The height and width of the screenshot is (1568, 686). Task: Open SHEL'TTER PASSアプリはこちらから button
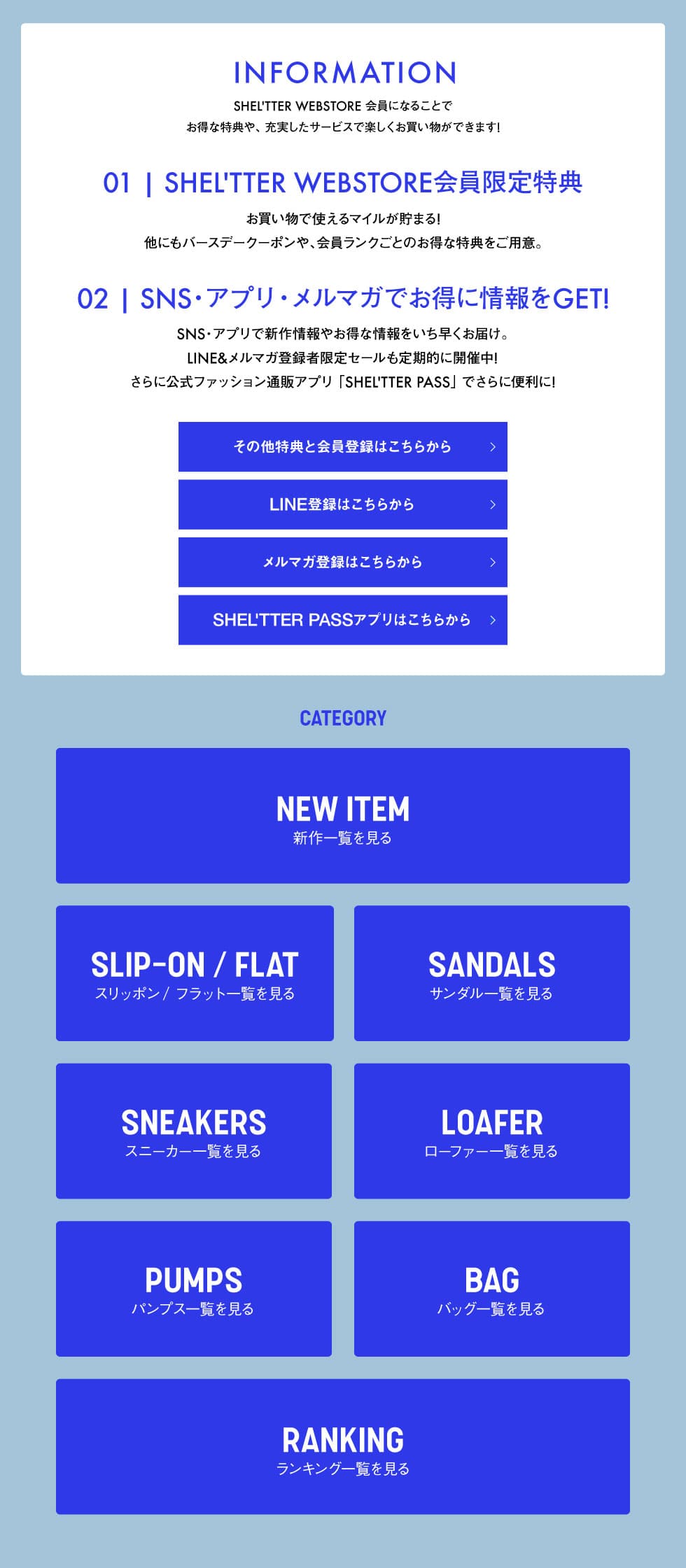(x=342, y=620)
